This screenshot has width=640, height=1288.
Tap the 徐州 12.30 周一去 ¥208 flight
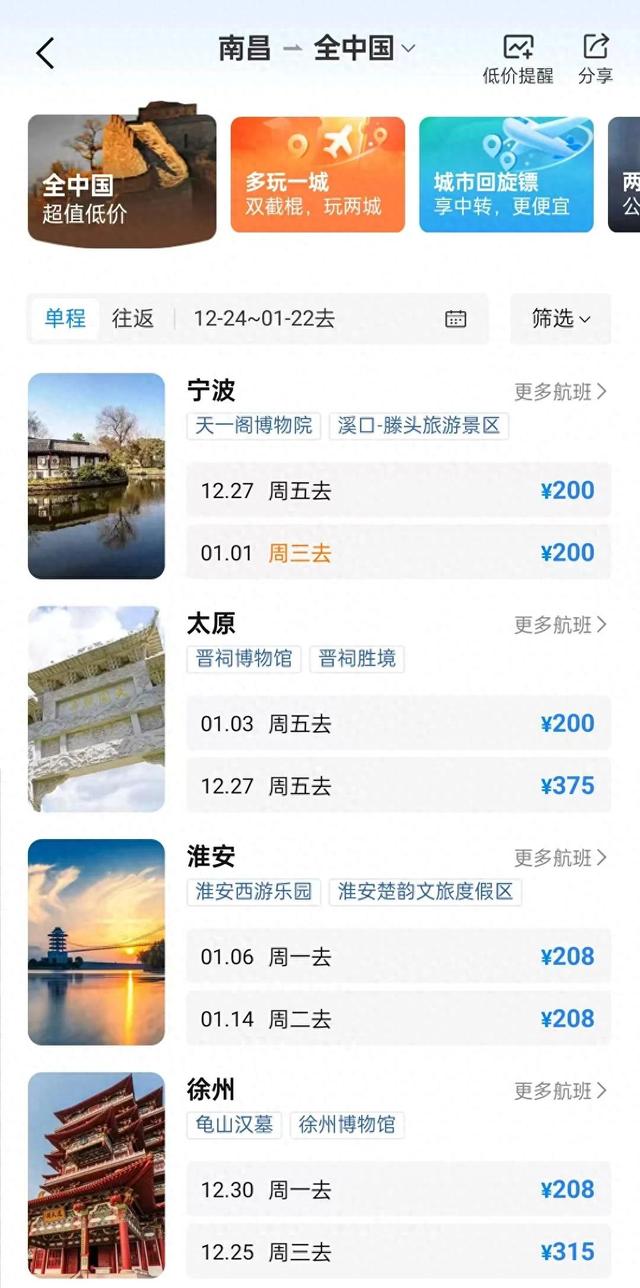point(398,1189)
